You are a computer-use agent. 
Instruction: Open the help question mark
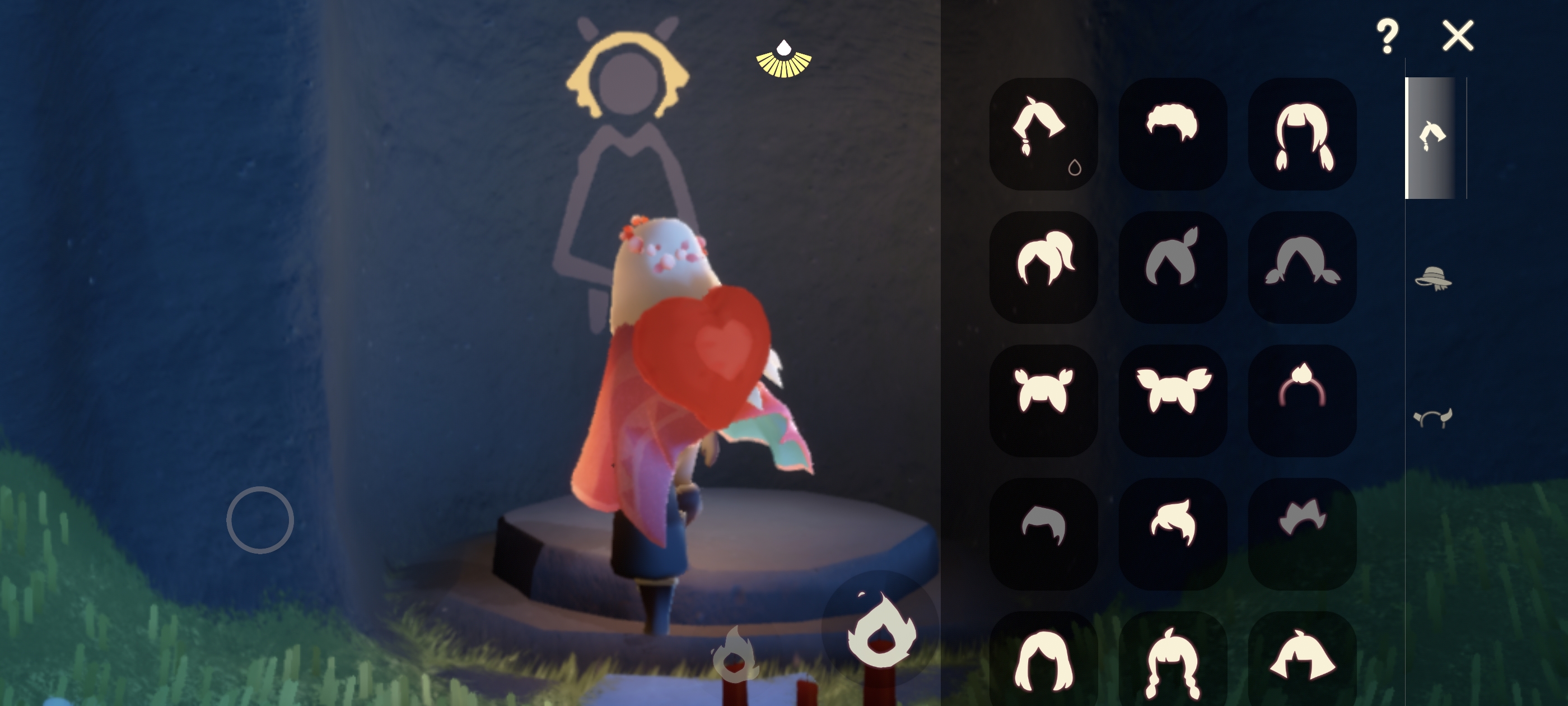[x=1387, y=35]
